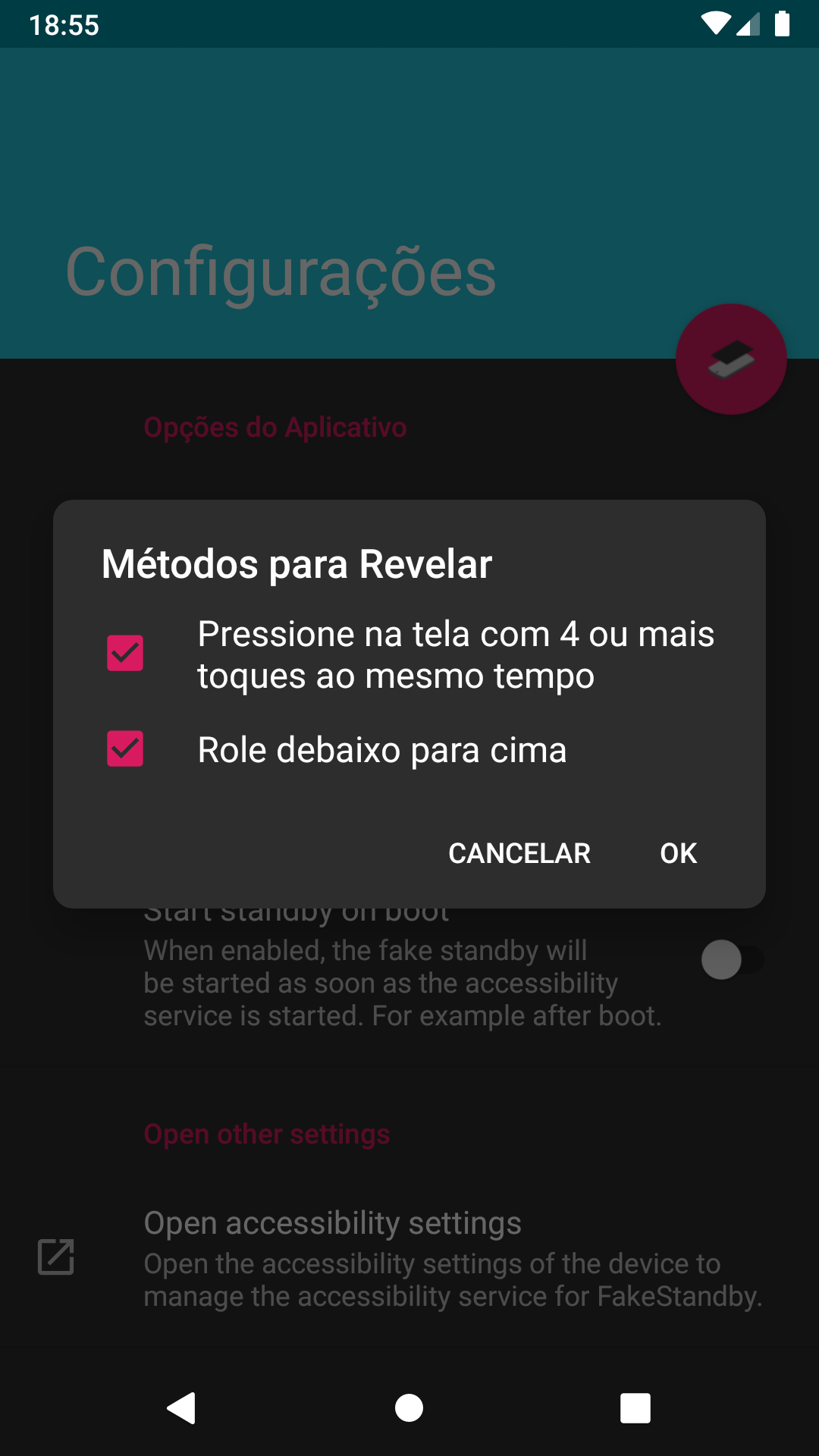Tap CANCELAR to dismiss the dialog
The width and height of the screenshot is (819, 1456).
(x=519, y=853)
